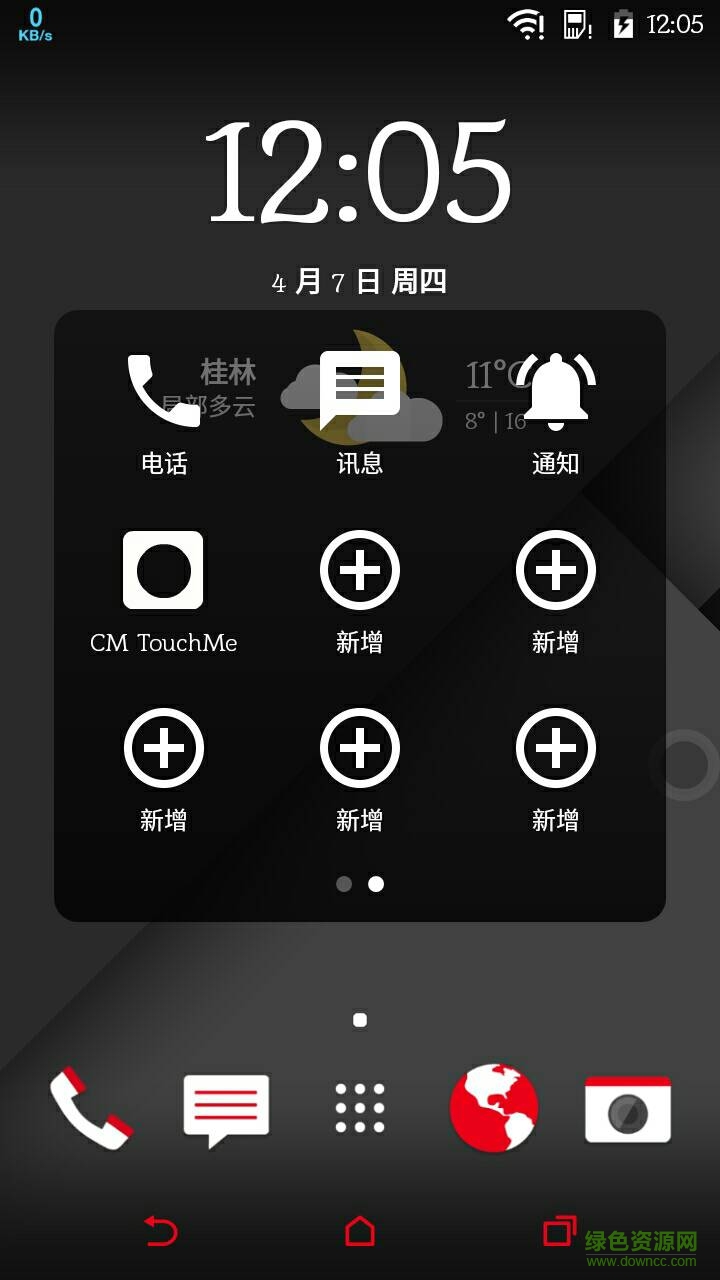
Task: Open the phone dialer from the dock
Action: tap(90, 1110)
